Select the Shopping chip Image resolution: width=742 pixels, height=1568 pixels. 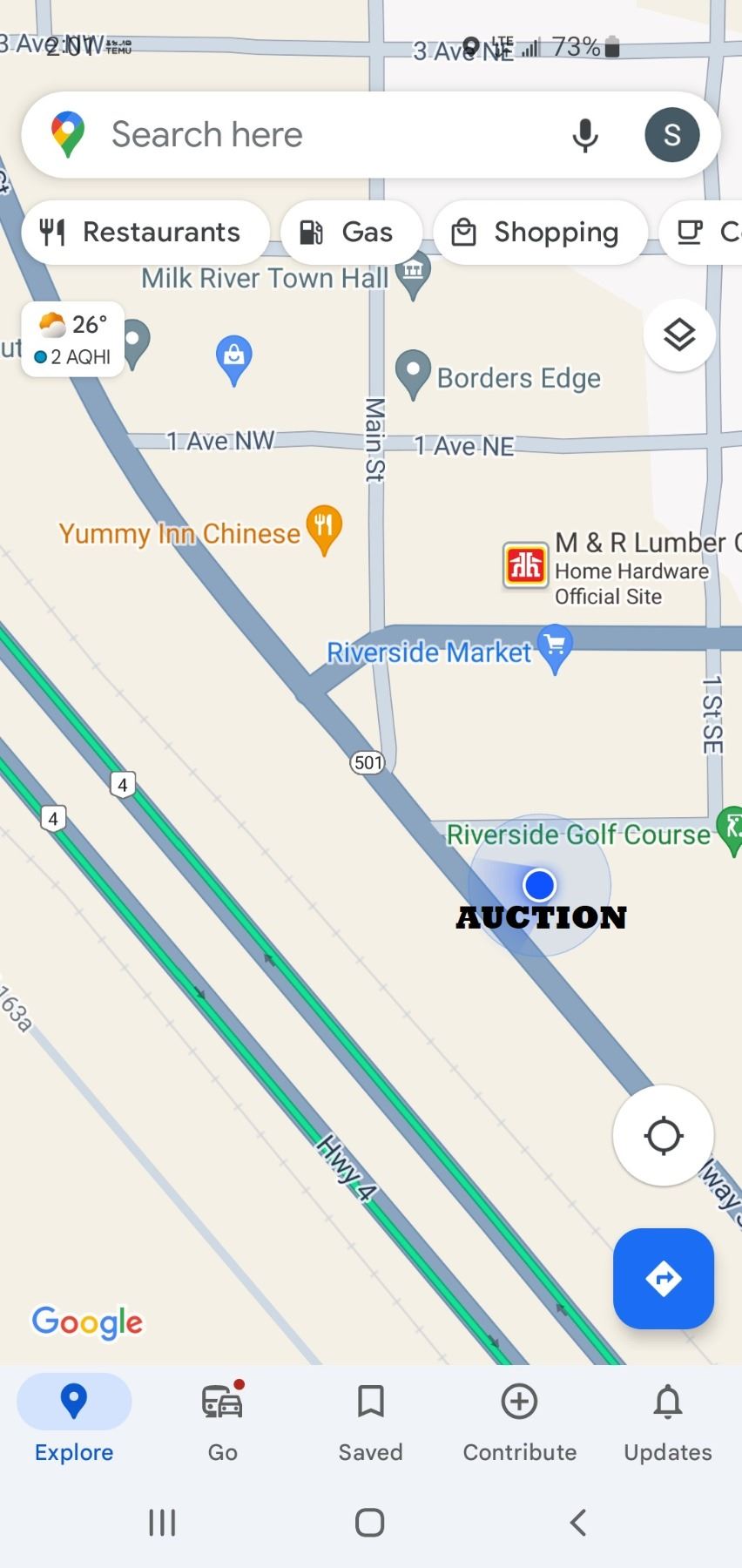point(539,232)
